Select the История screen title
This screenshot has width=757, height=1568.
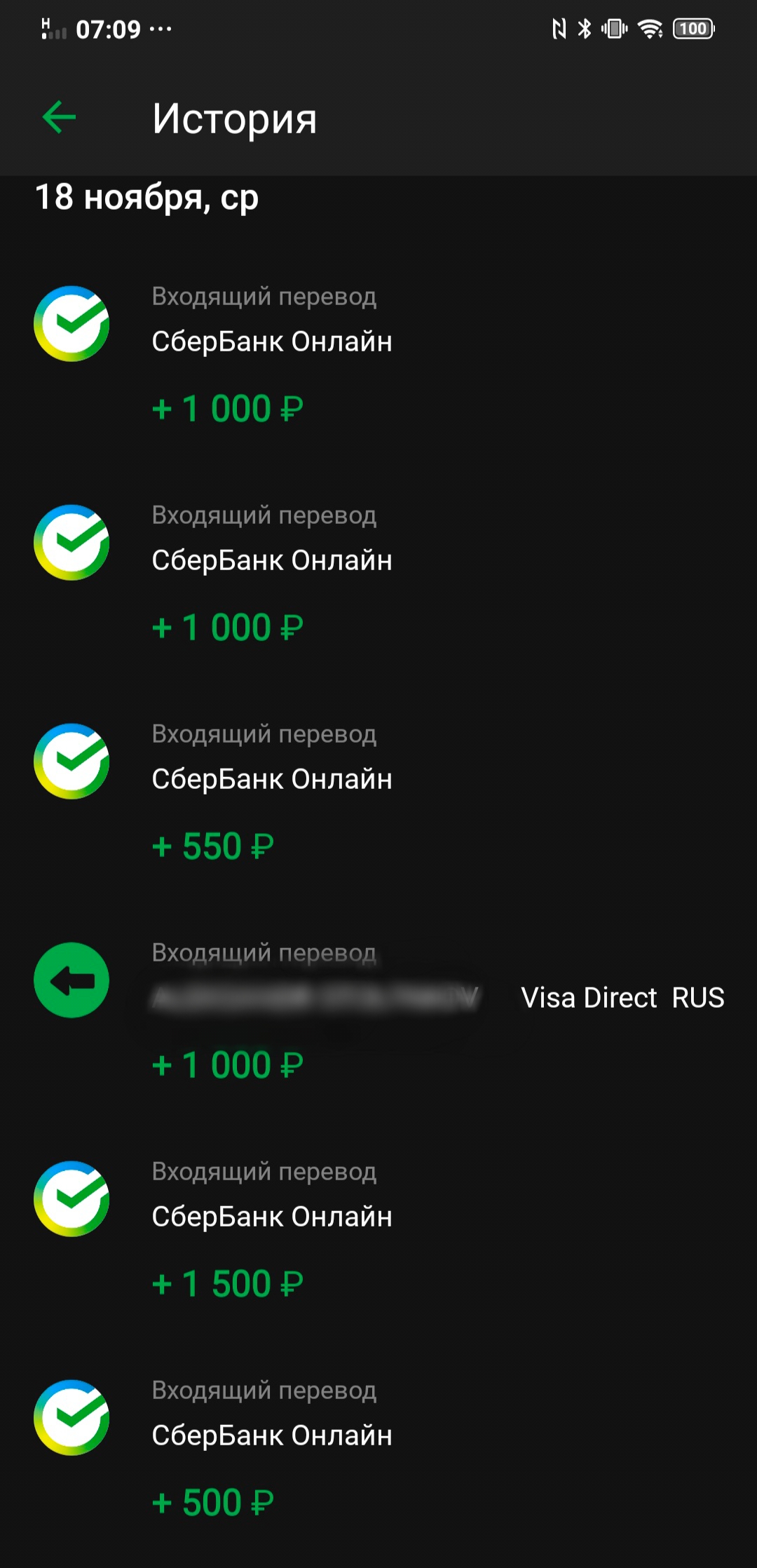click(236, 118)
